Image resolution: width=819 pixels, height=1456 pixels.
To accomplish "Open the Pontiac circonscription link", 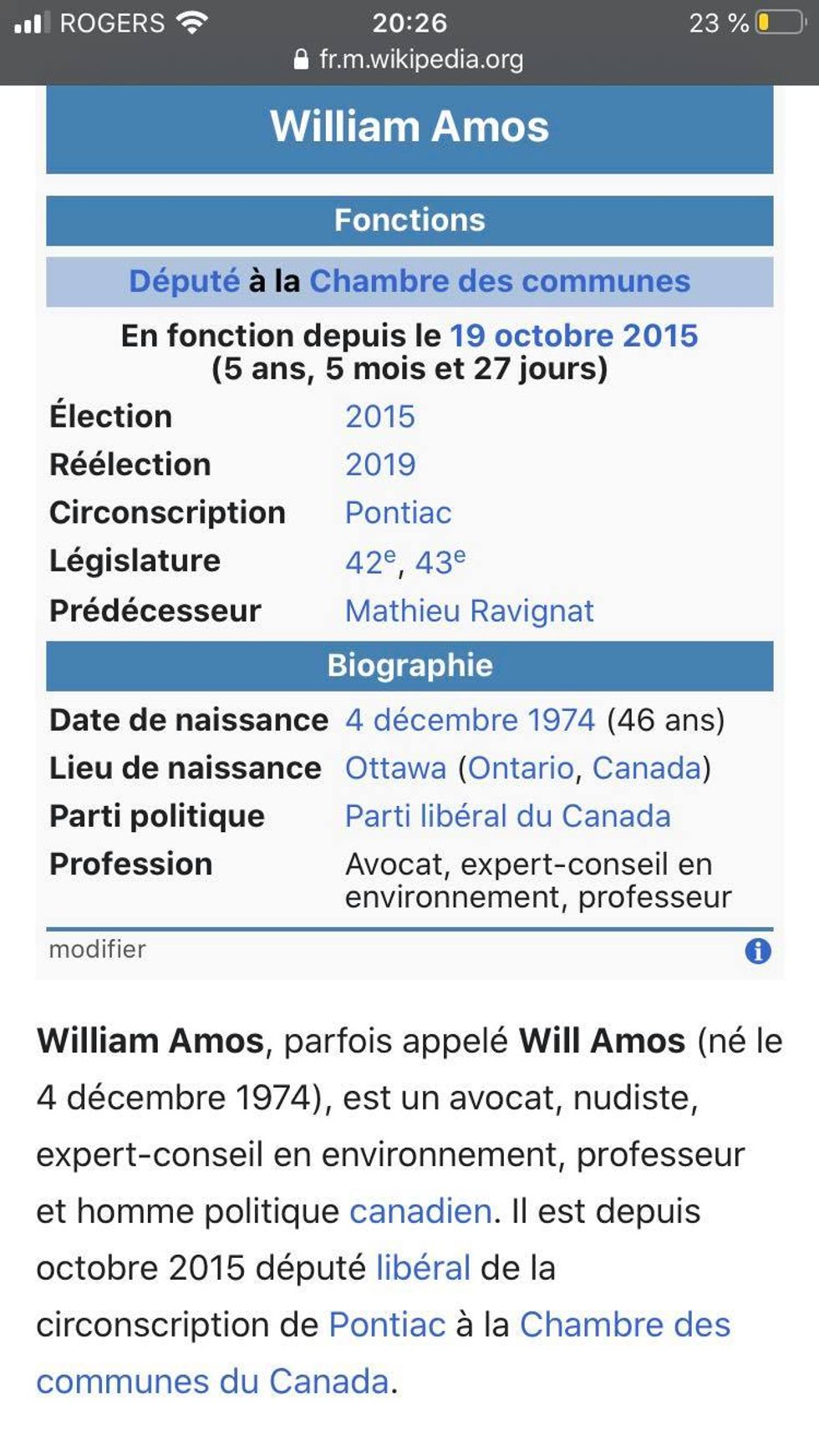I will [x=399, y=512].
